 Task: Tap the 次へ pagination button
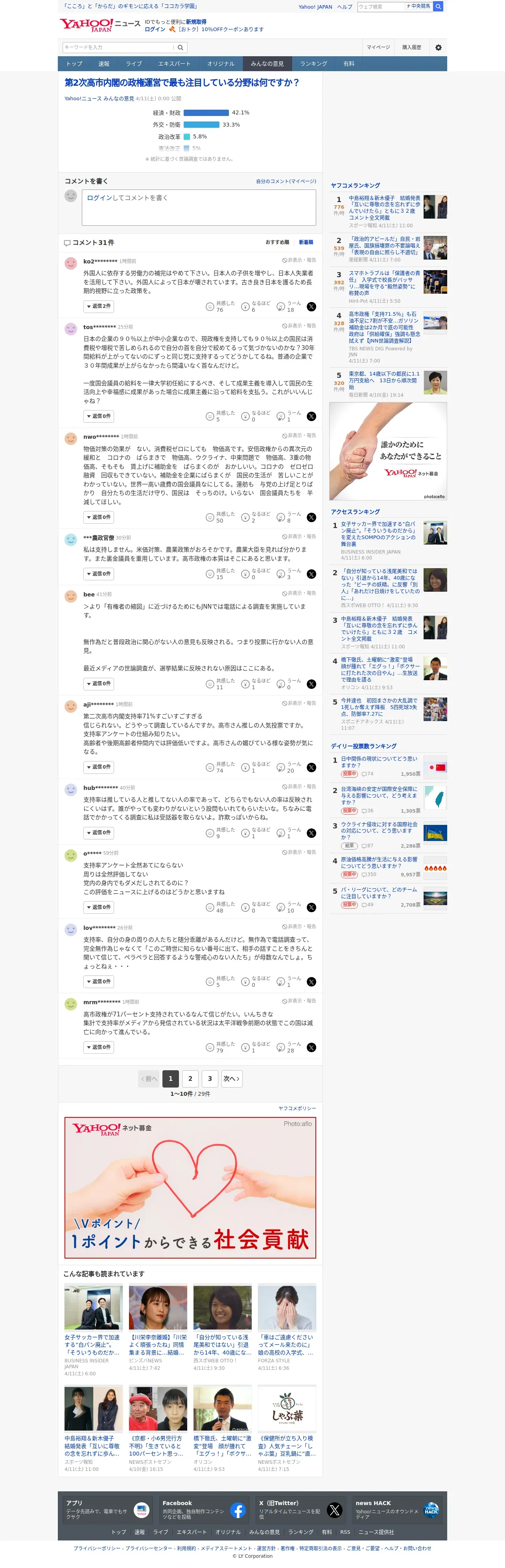point(232,1078)
